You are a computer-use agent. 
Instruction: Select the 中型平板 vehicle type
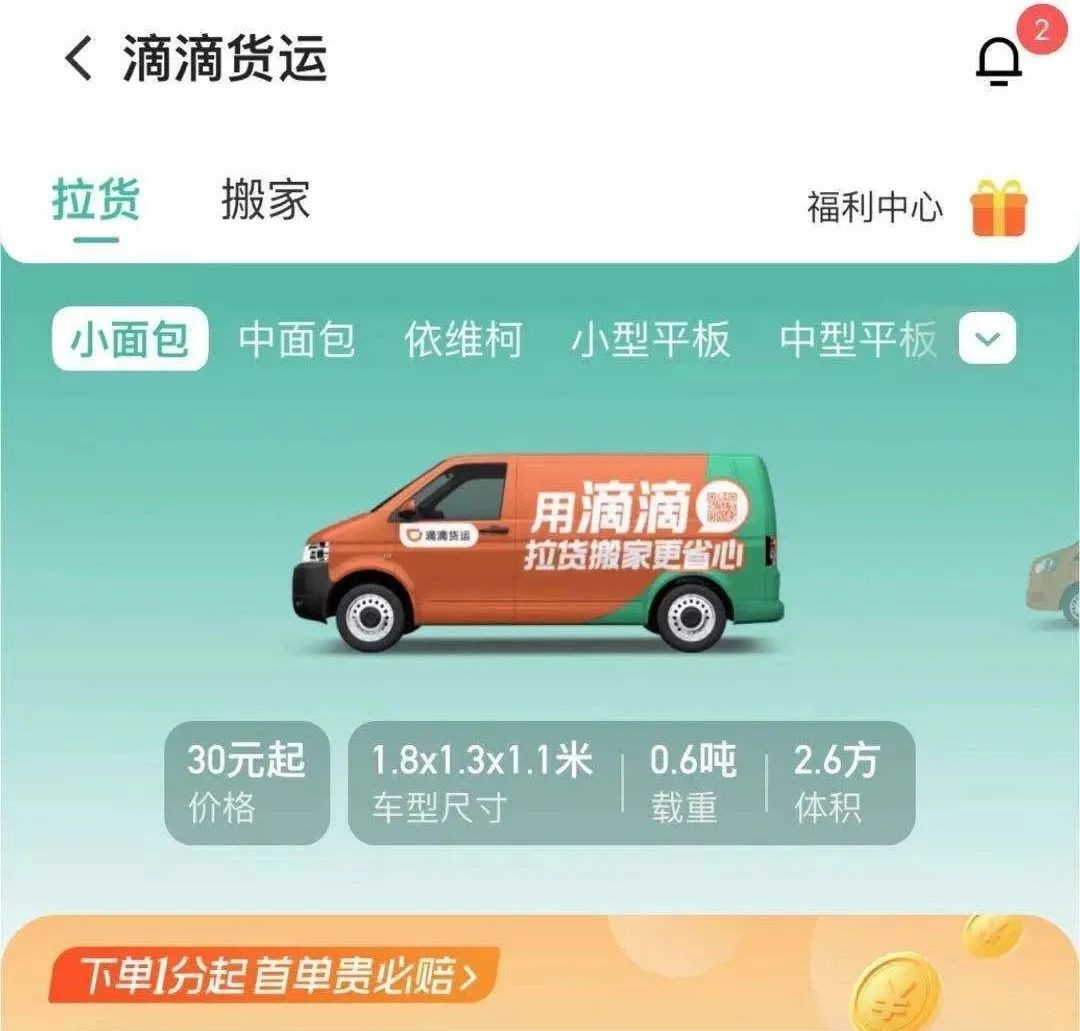857,340
